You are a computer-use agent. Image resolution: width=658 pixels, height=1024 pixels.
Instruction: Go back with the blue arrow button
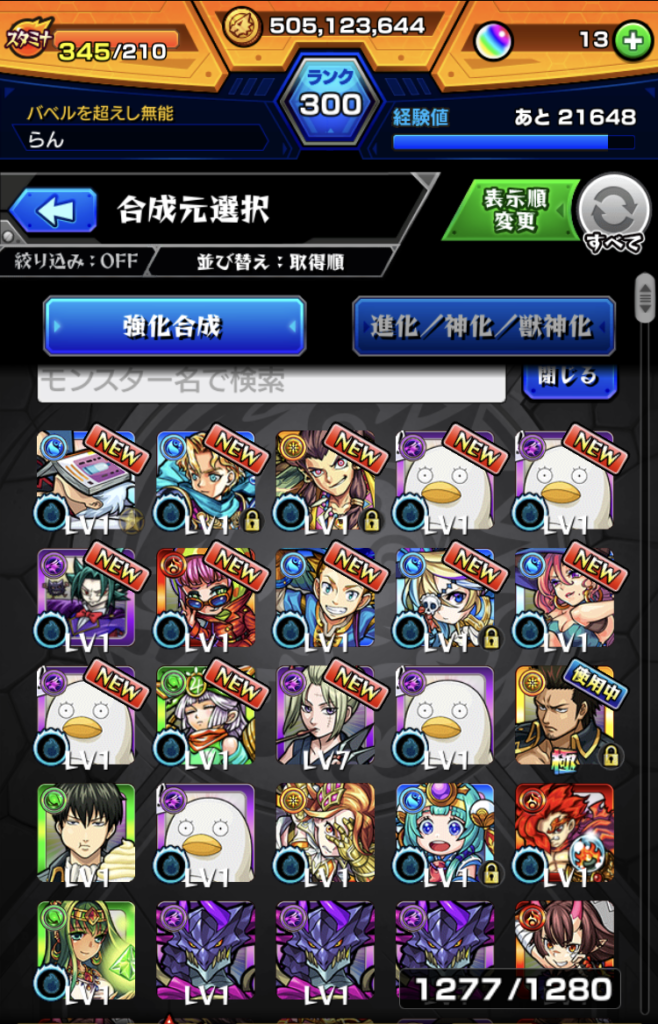click(53, 211)
